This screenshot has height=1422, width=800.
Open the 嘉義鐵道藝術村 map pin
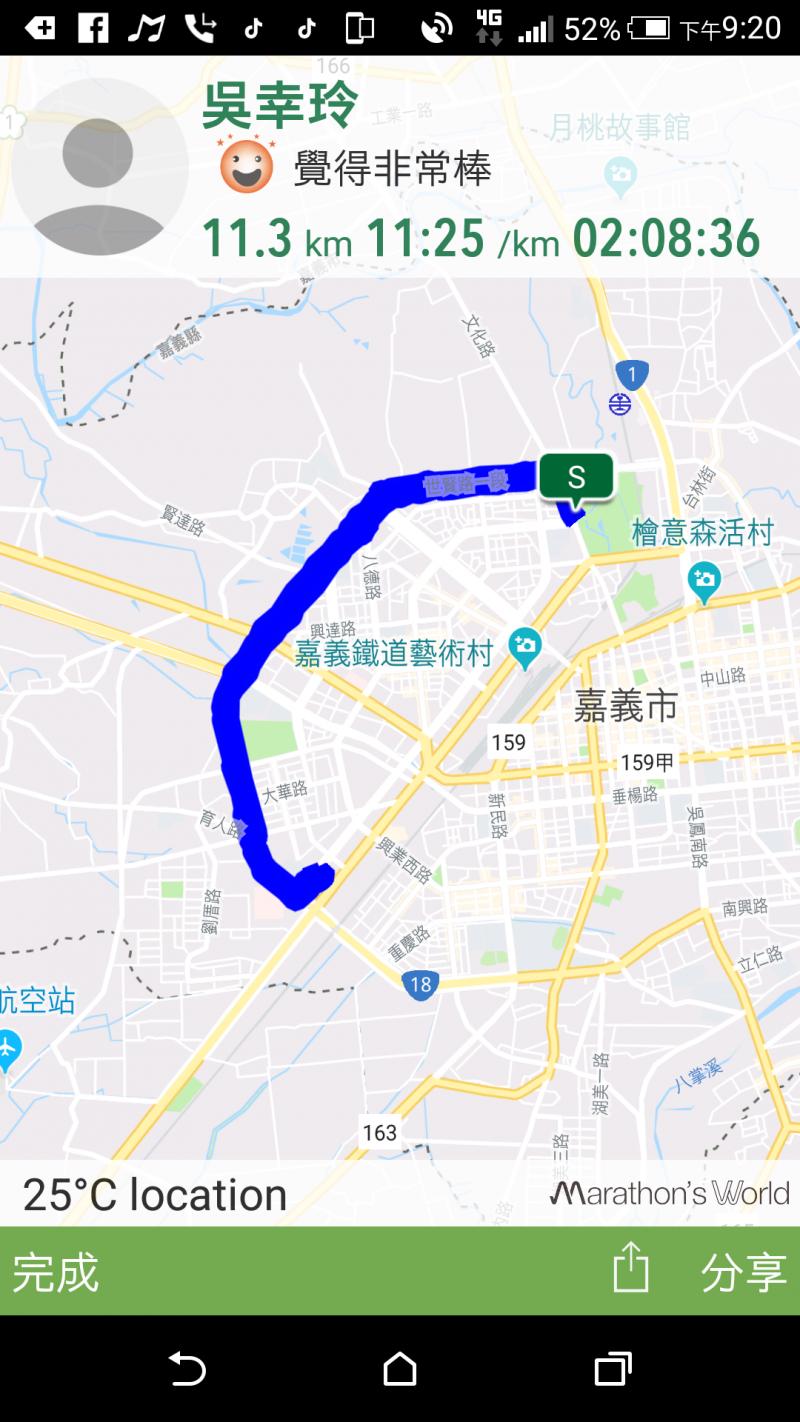pyautogui.click(x=524, y=646)
